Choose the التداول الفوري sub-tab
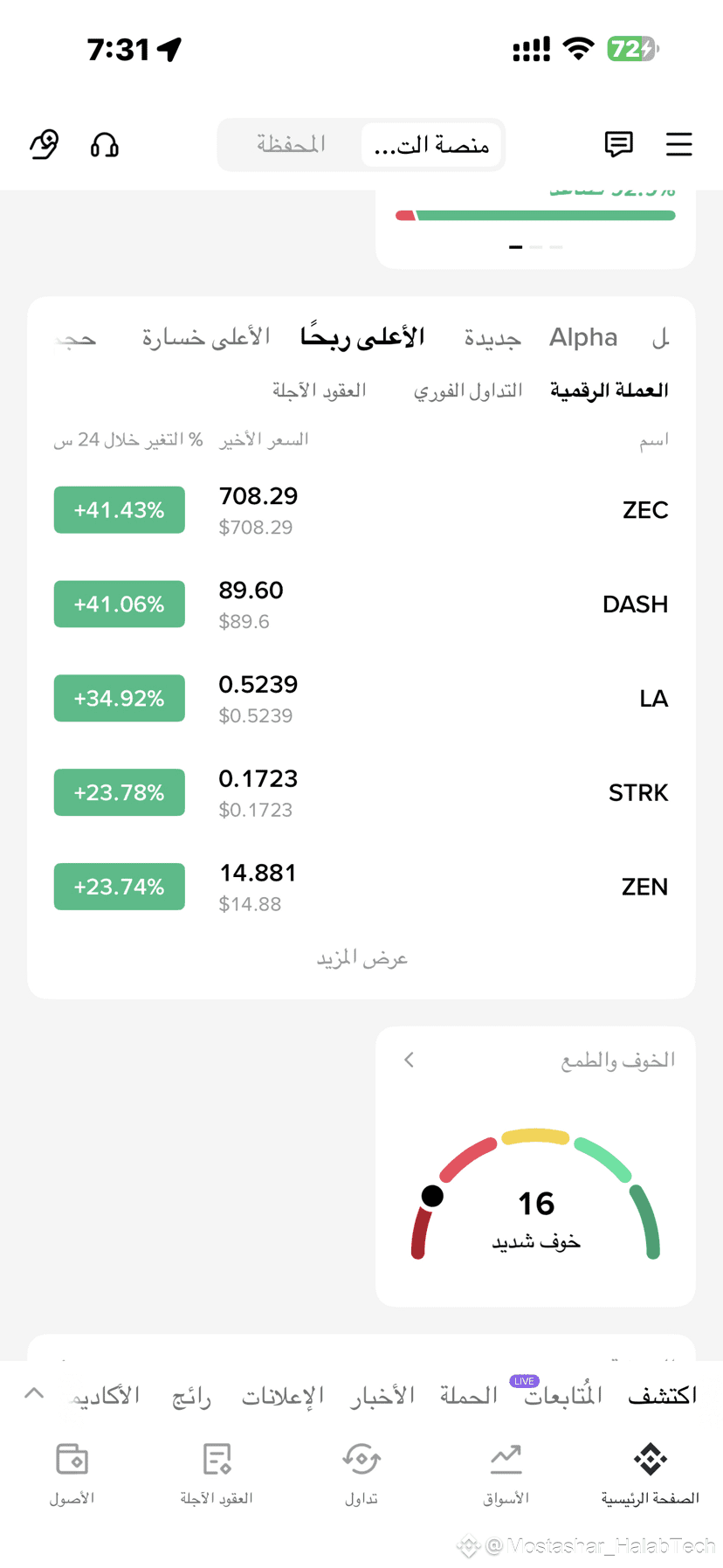Screen dimensions: 723x1568 point(468,390)
